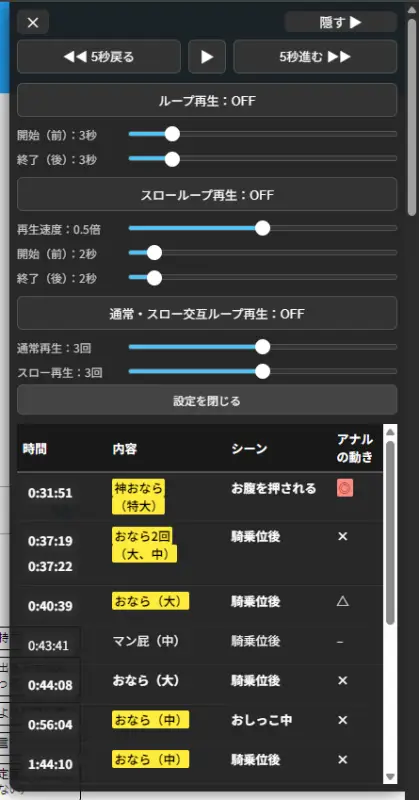Tap the 通常再生 count slider
Image resolution: width=419 pixels, height=800 pixels.
[262, 347]
